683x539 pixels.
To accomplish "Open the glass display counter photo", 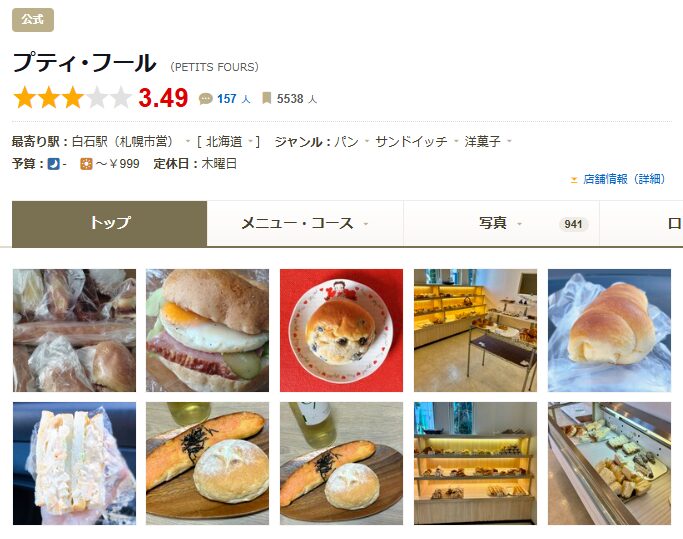I will (608, 463).
